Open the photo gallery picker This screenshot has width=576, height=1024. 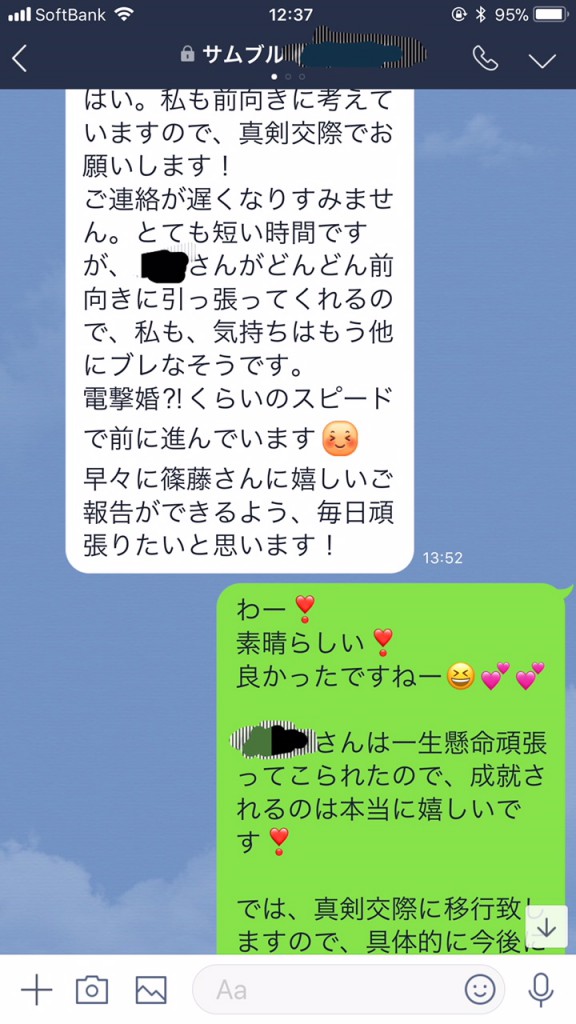[151, 990]
